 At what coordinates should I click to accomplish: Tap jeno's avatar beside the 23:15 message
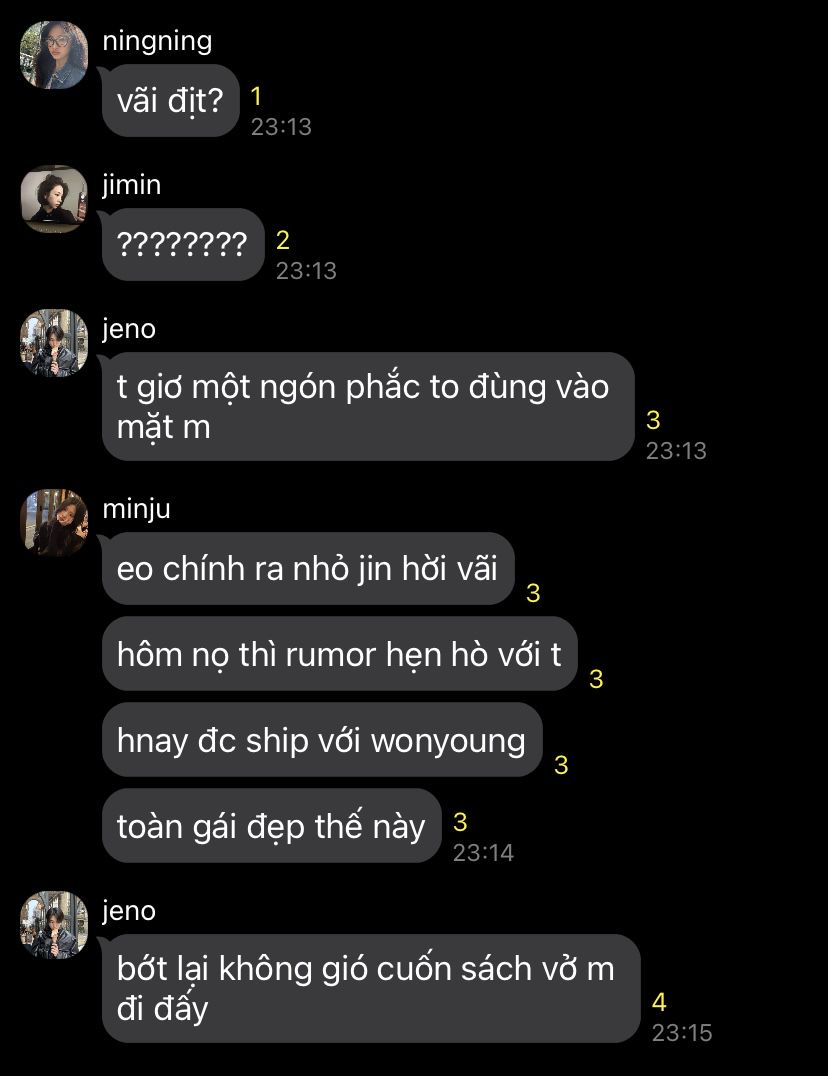pyautogui.click(x=54, y=924)
